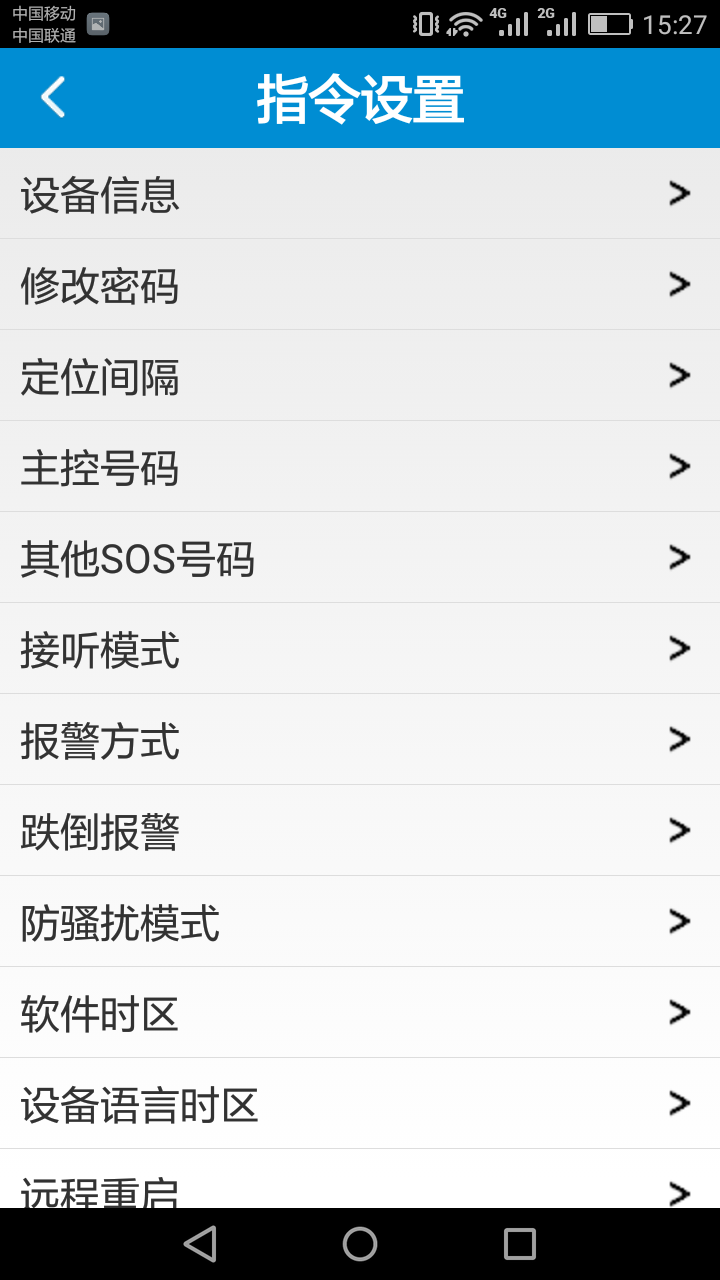Open 防骚扰模式 to toggle anti-harassment mode
Screen dimensions: 720x1280
(x=360, y=920)
